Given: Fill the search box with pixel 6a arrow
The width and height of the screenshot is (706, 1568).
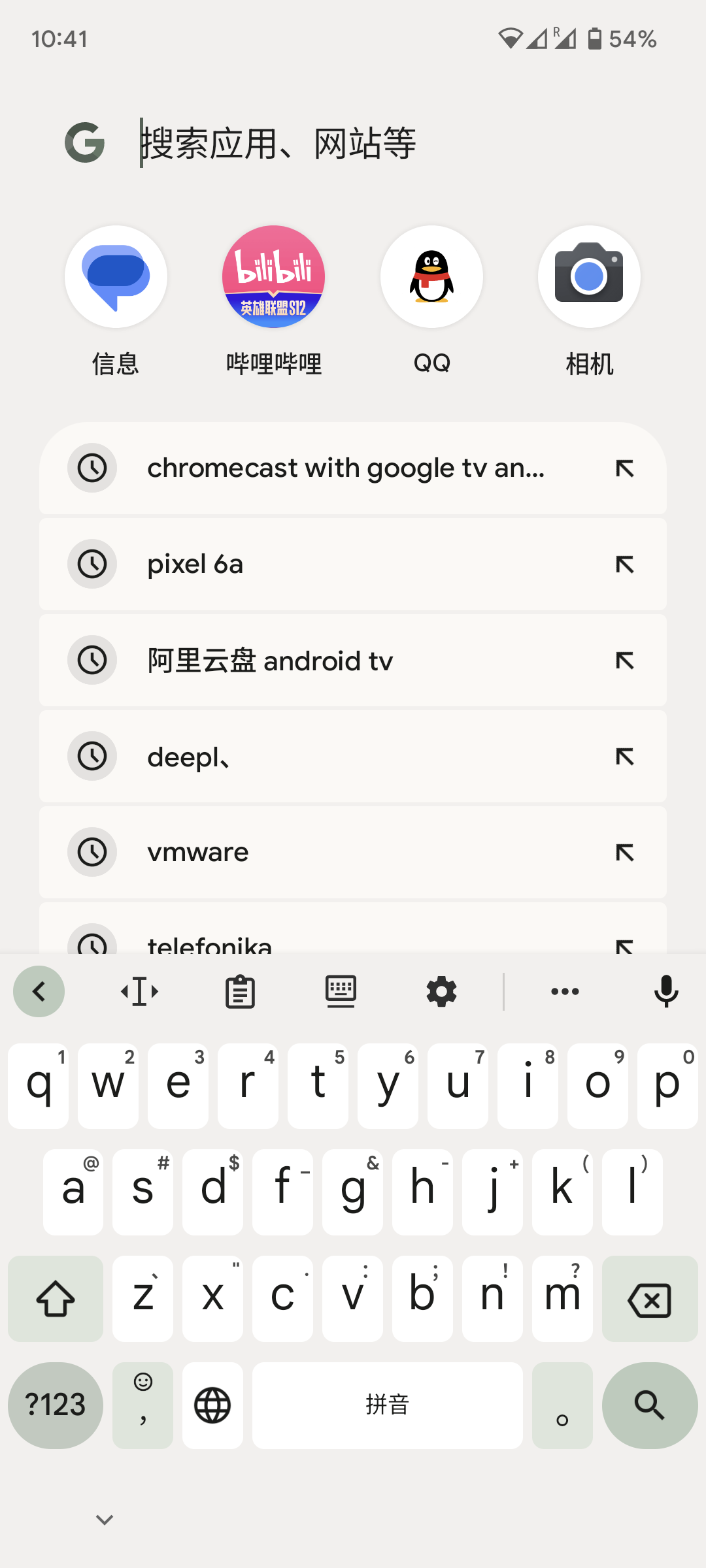Looking at the screenshot, I should pyautogui.click(x=624, y=564).
